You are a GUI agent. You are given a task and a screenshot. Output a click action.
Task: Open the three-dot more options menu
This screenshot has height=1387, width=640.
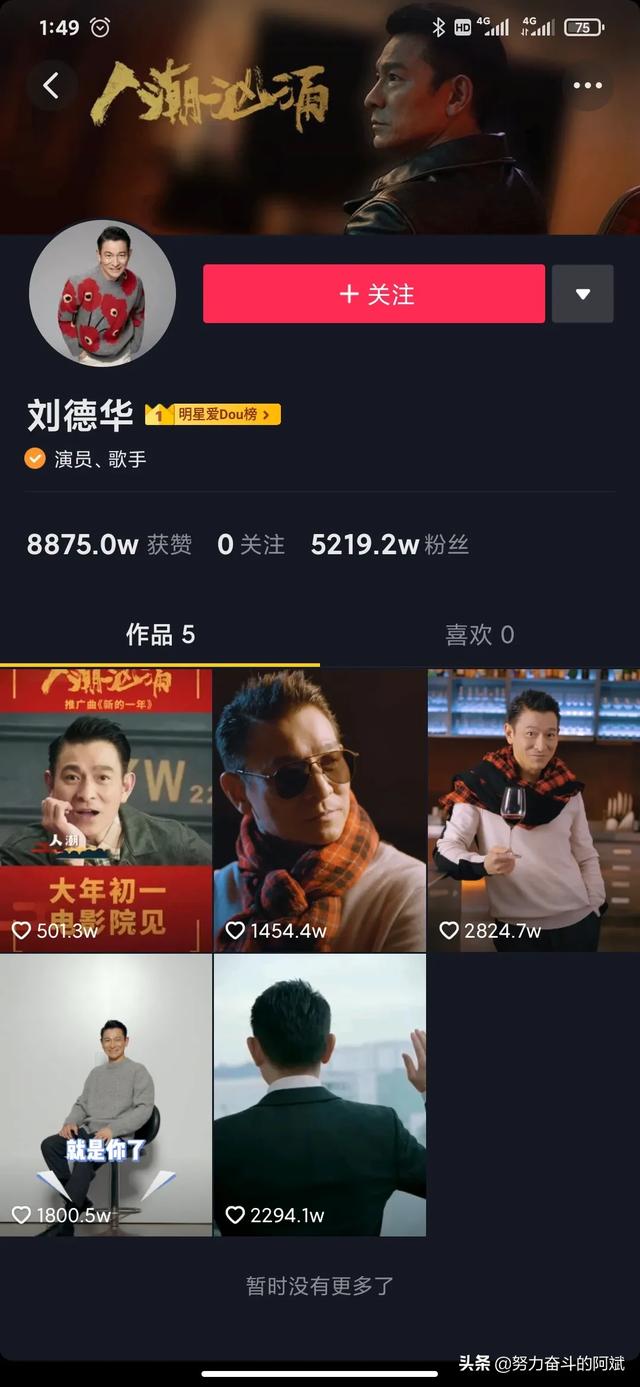[587, 86]
